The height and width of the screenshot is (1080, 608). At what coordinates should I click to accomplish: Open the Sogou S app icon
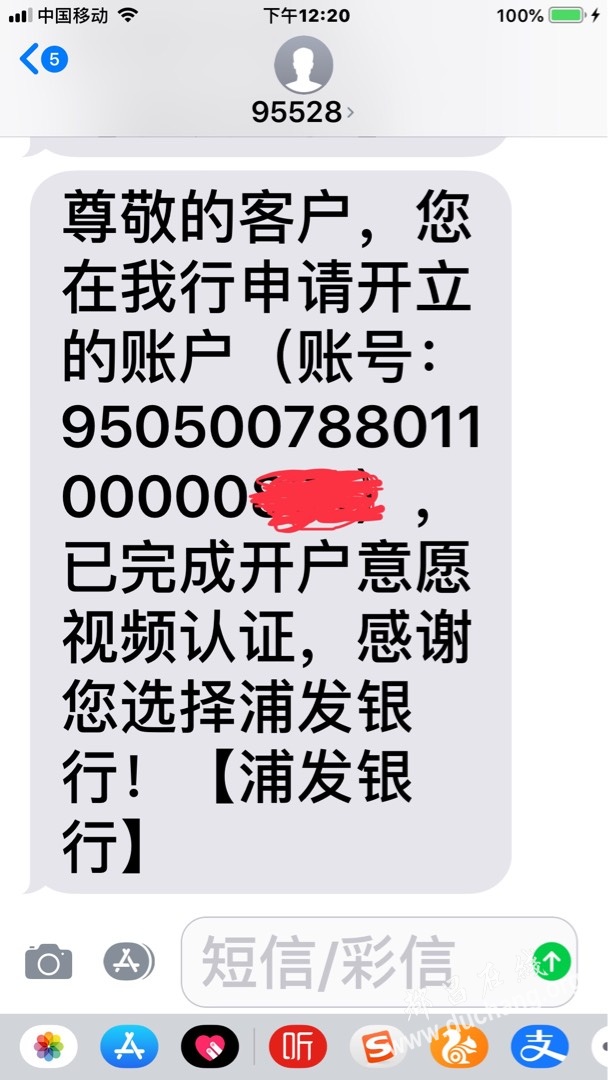378,1046
